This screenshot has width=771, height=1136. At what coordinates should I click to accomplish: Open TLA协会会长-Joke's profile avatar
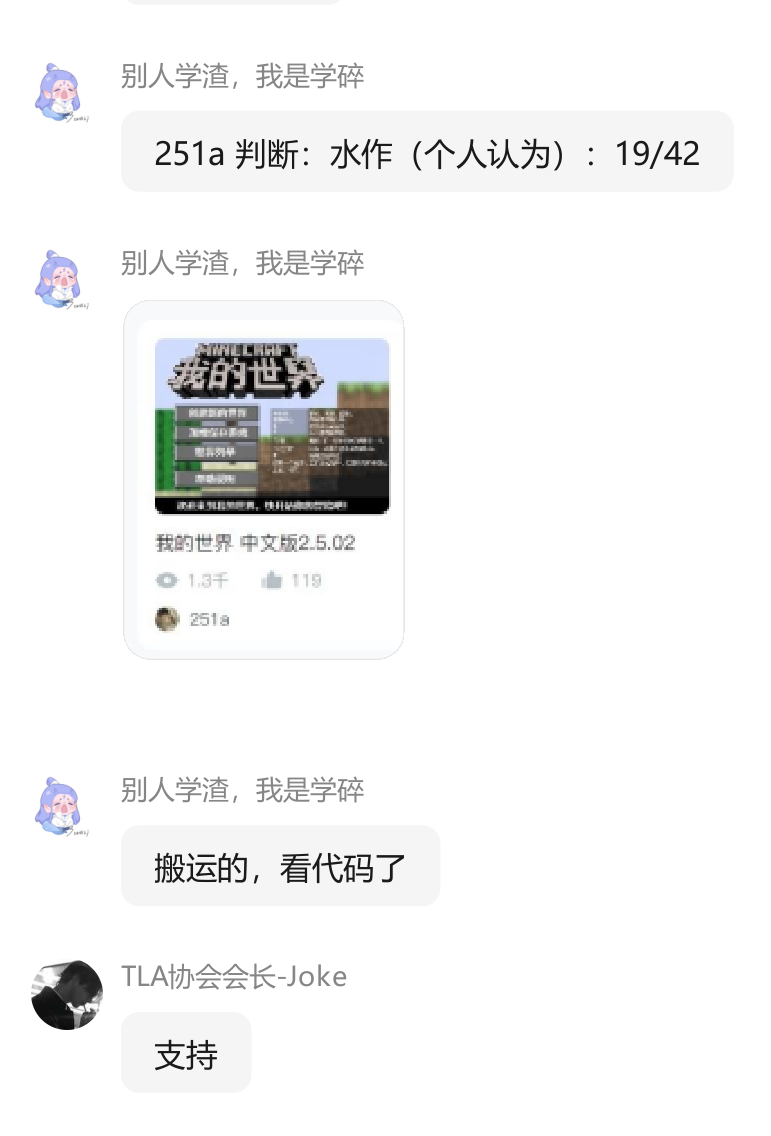67,995
